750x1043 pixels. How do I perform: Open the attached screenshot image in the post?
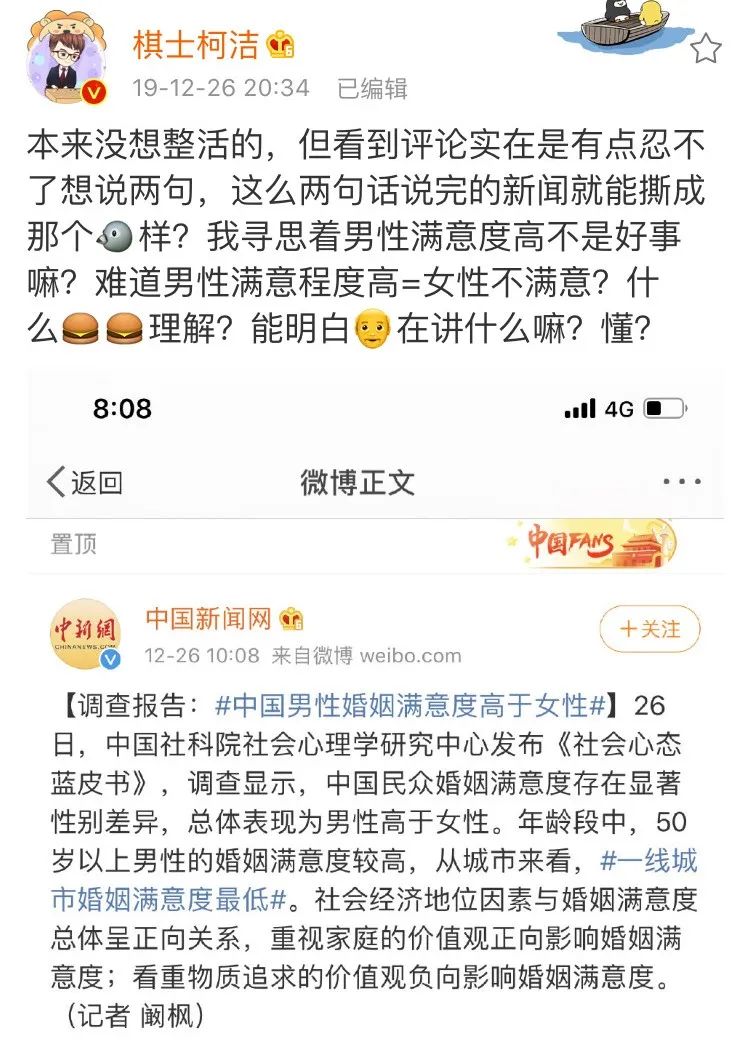pos(375,700)
